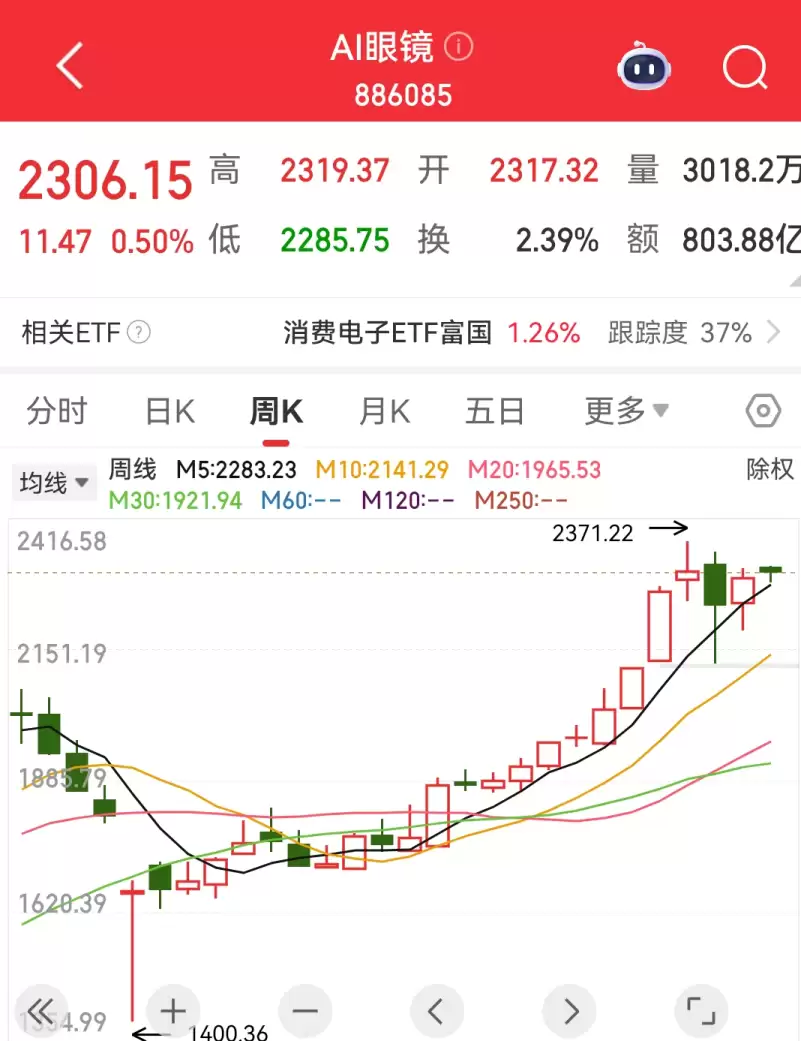Zoom in on the chart with plus icon

tap(172, 1011)
